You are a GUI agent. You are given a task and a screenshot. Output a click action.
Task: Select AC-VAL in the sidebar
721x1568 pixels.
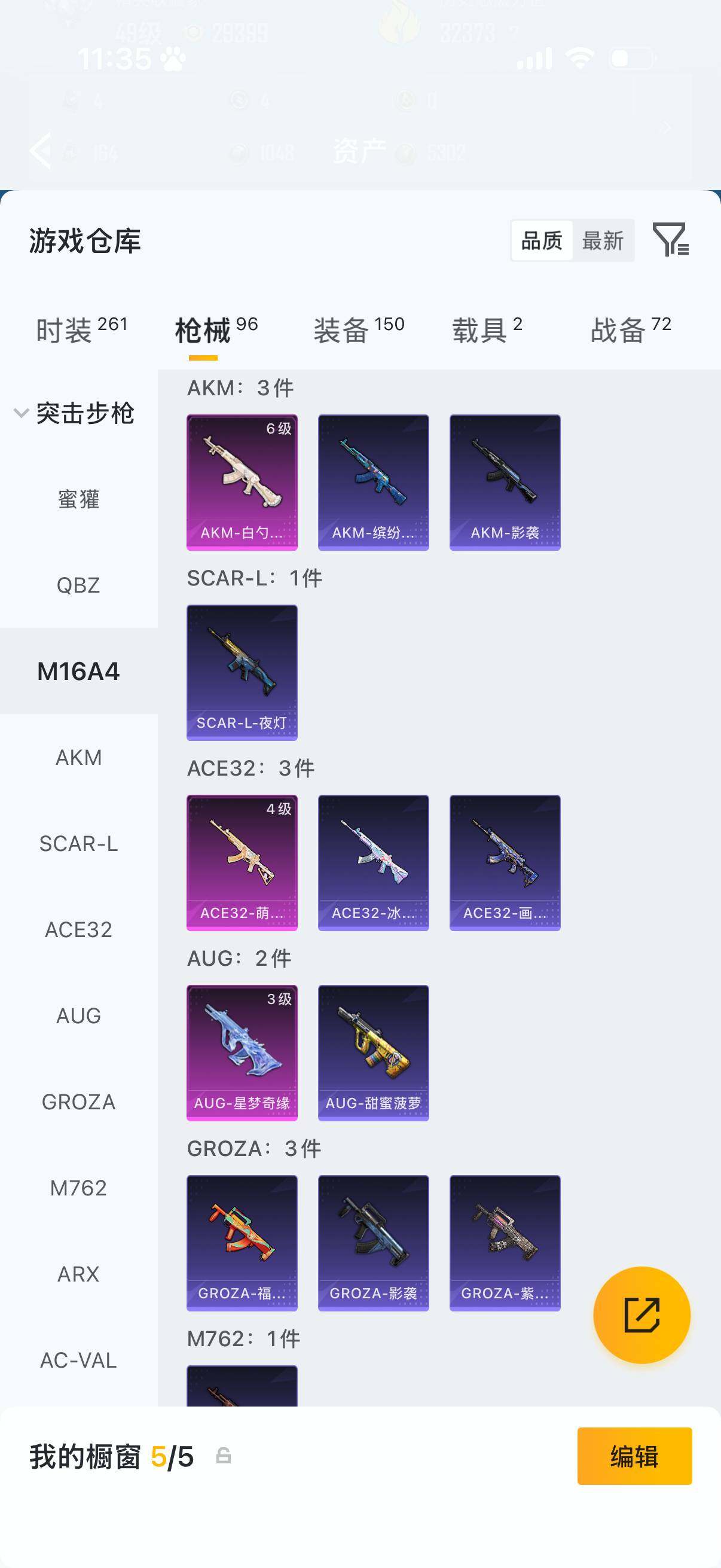[x=78, y=1360]
